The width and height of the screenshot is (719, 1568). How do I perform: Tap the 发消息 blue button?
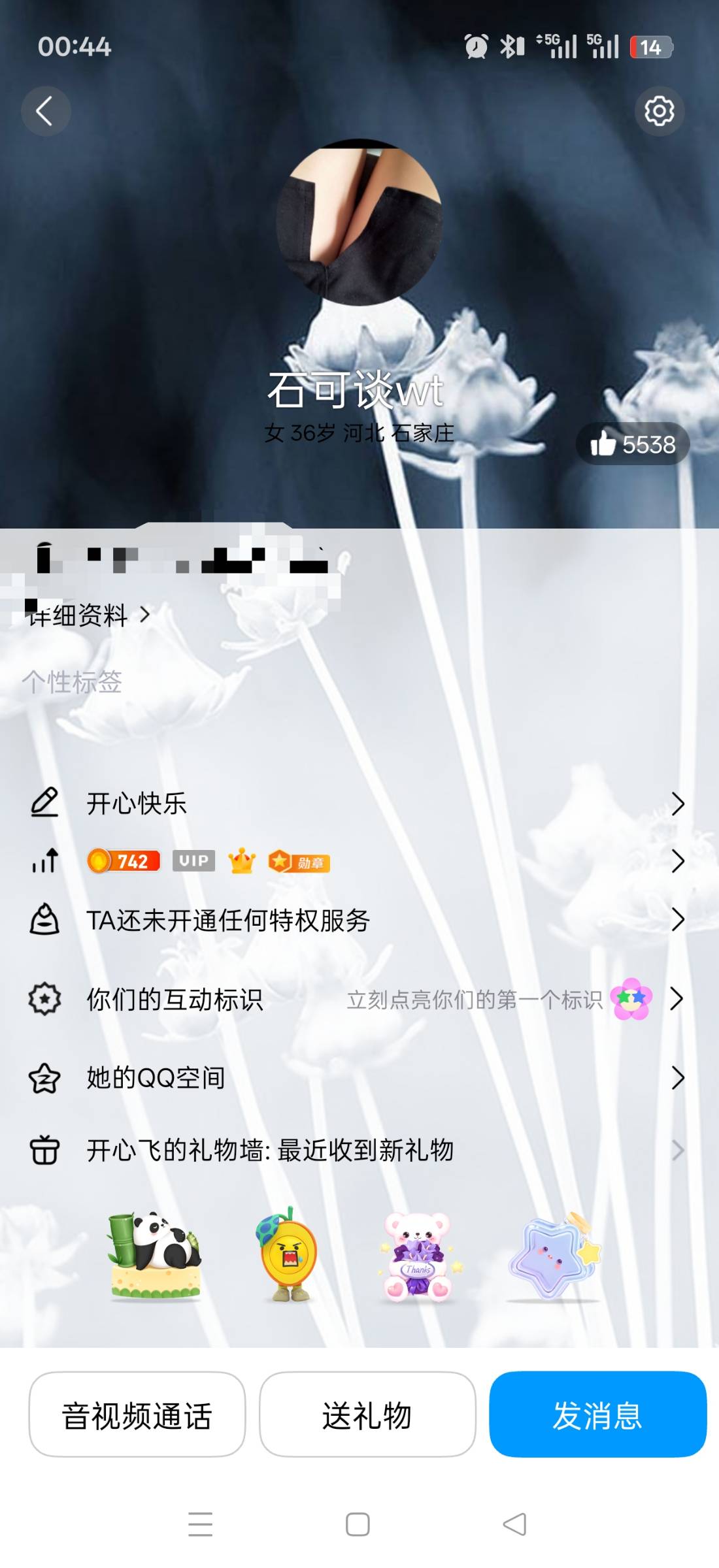click(x=597, y=1417)
